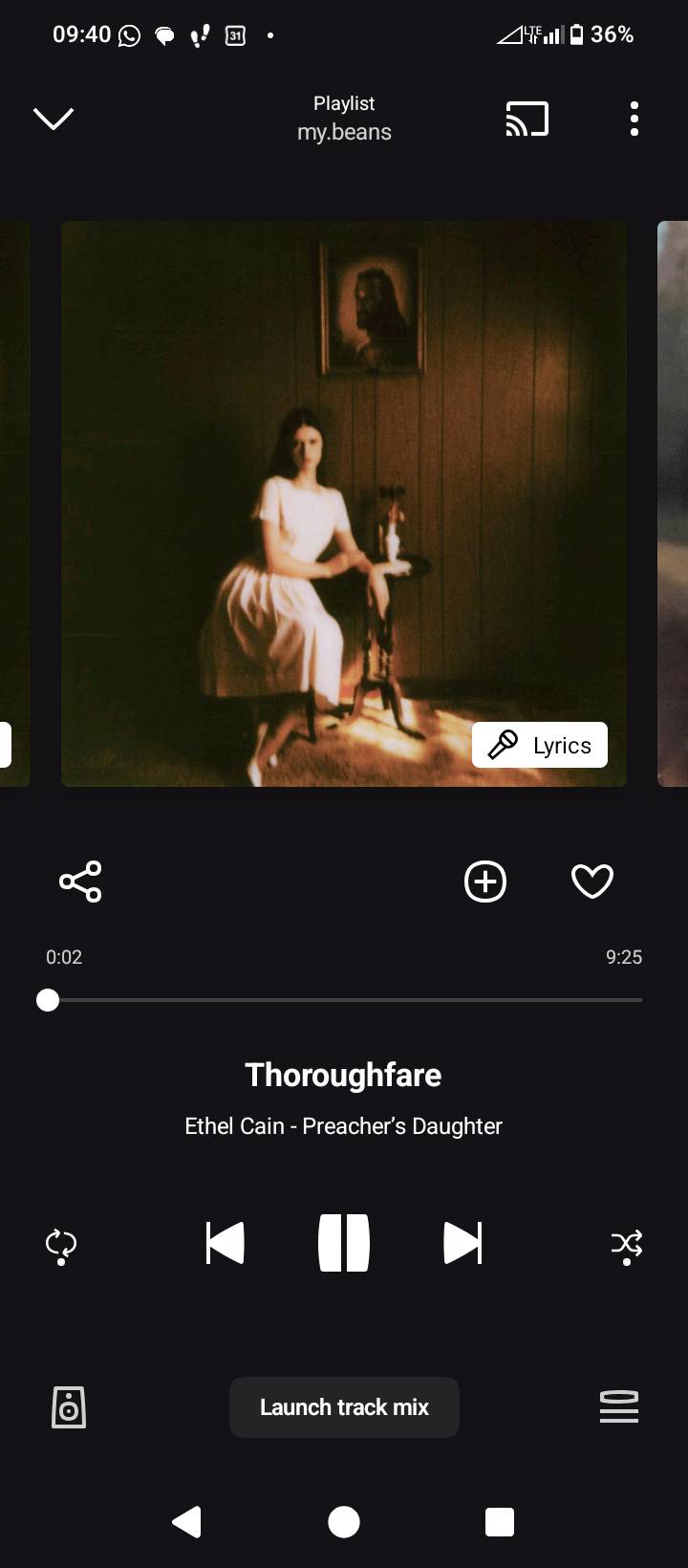Go back using system navigation
The height and width of the screenshot is (1568, 688).
(187, 1521)
